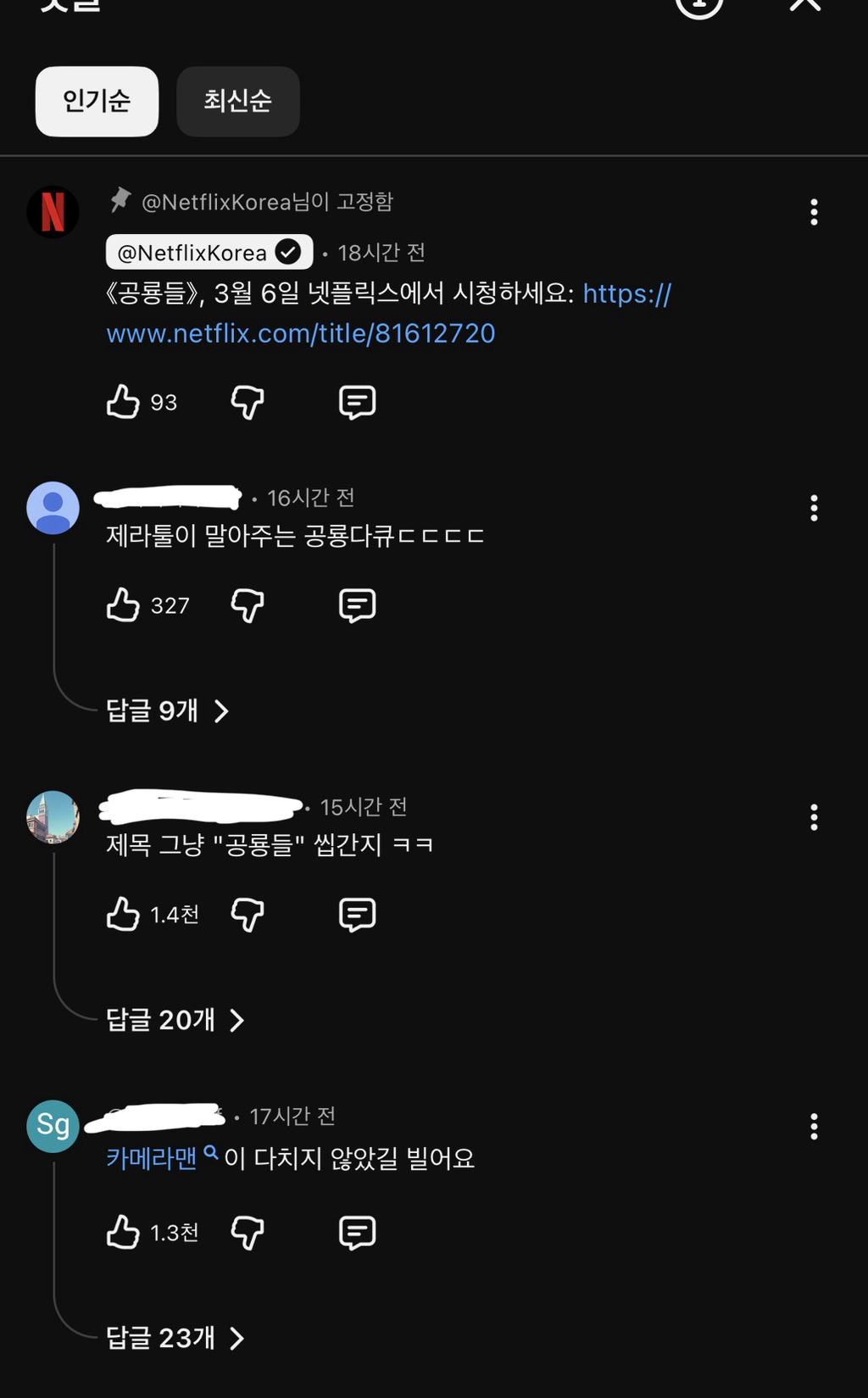Dislike the pinned NetflixKorea comment
This screenshot has width=868, height=1398.
click(248, 402)
